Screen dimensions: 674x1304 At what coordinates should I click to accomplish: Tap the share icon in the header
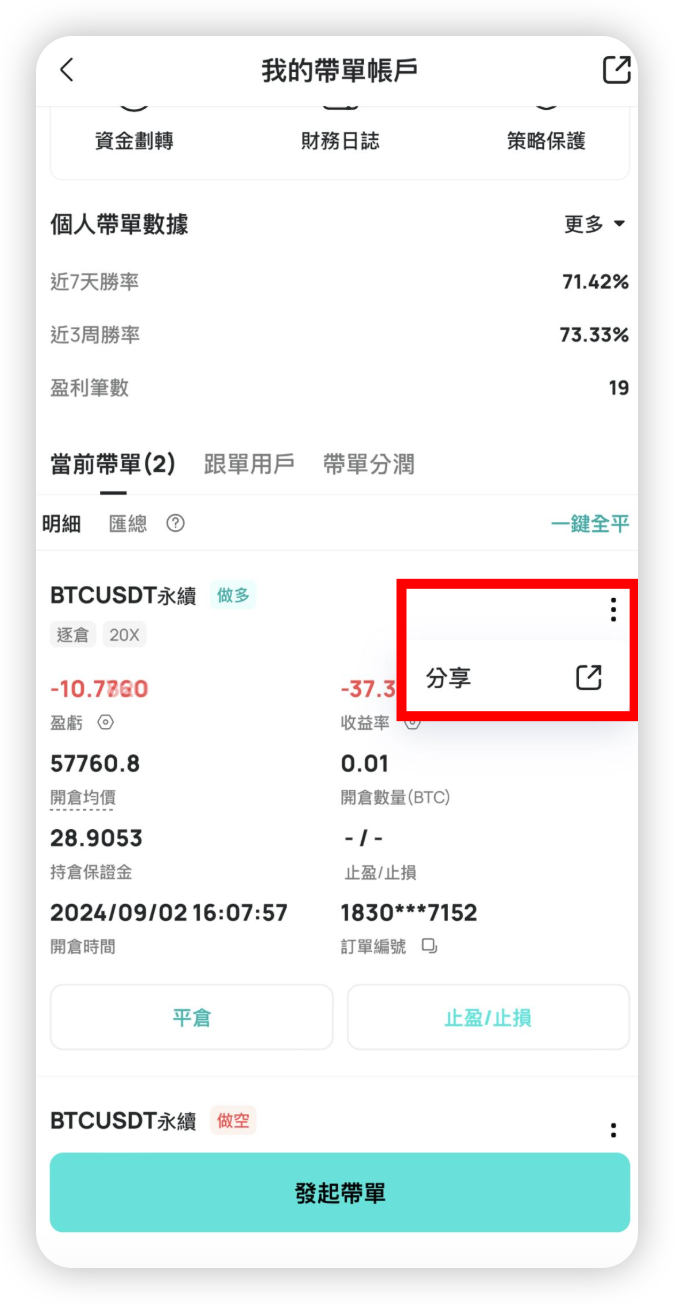(616, 70)
